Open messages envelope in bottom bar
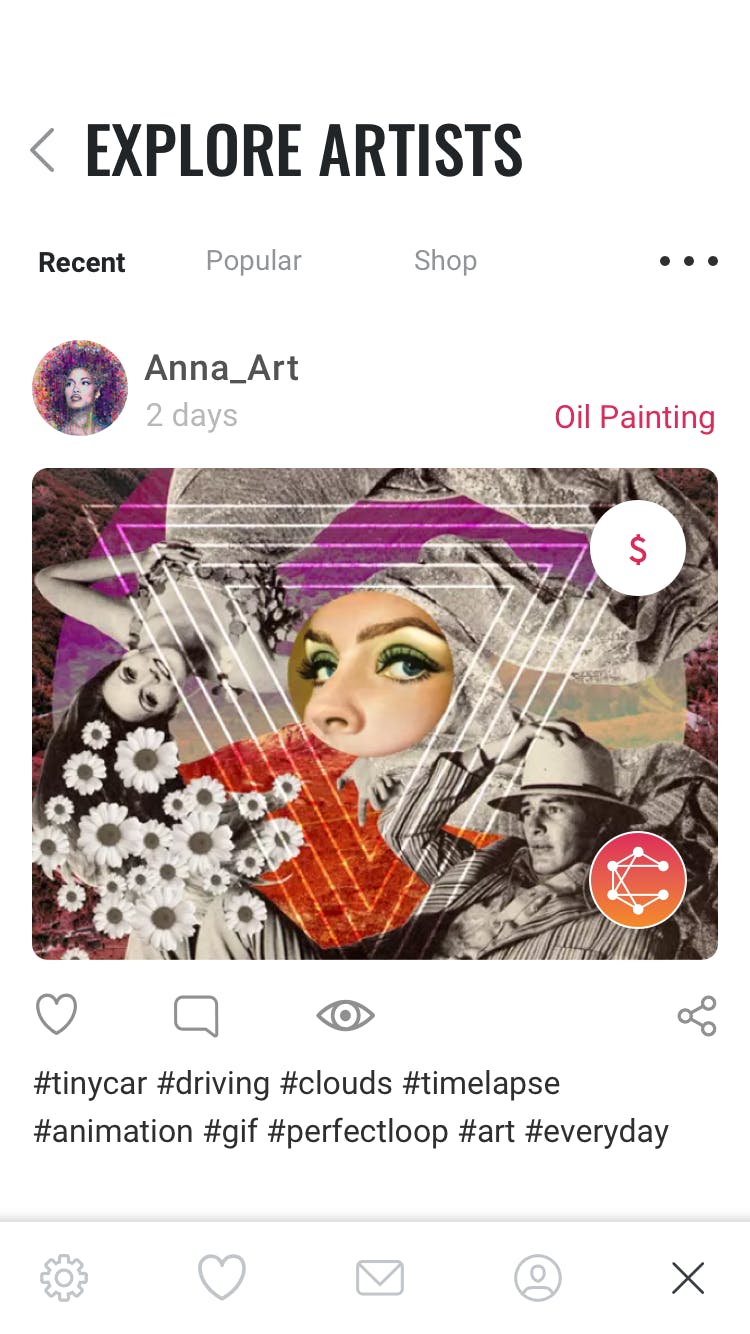Viewport: 750px width, 1334px height. tap(380, 1278)
